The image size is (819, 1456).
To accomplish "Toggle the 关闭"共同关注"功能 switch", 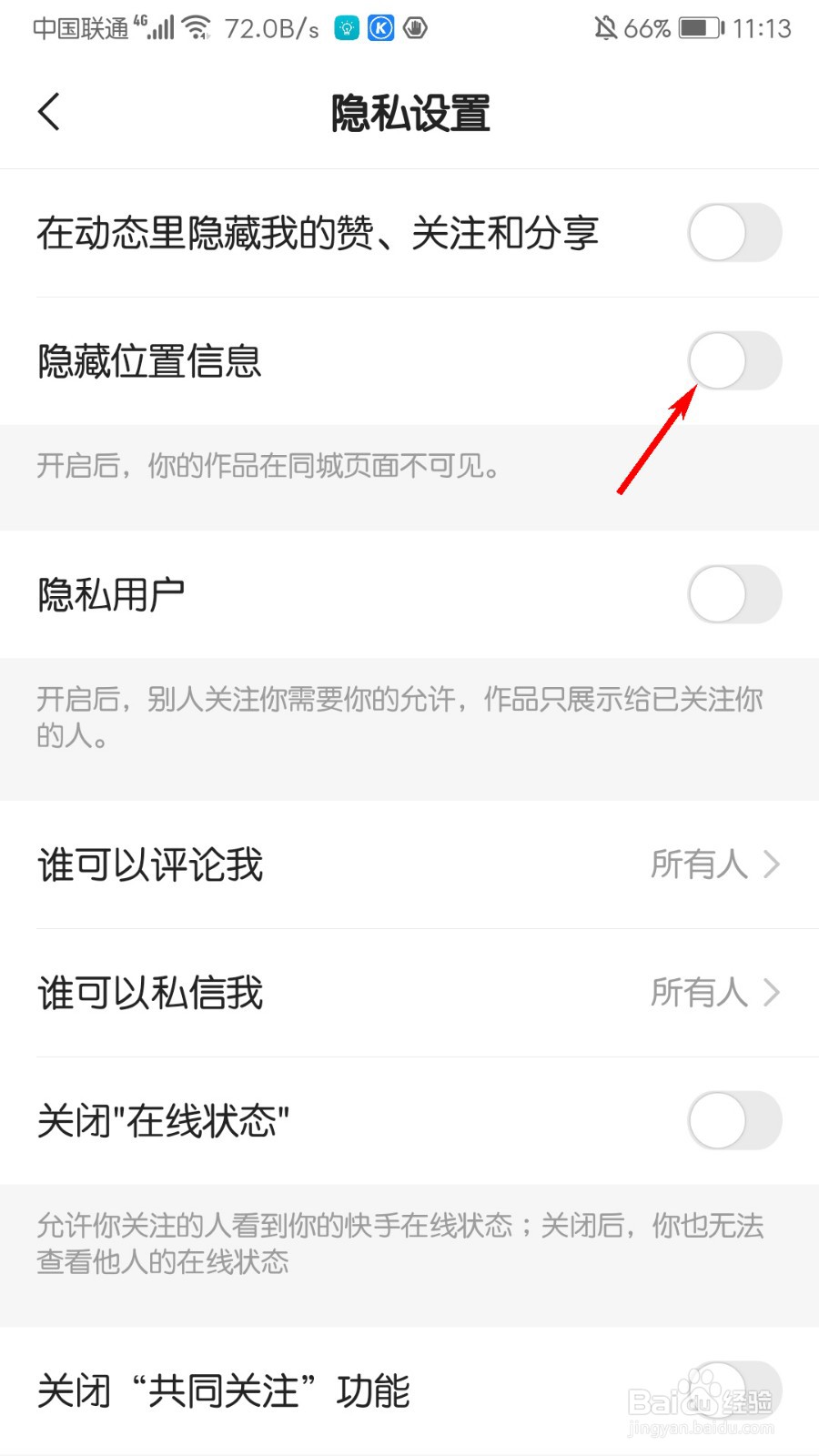I will (x=733, y=1390).
